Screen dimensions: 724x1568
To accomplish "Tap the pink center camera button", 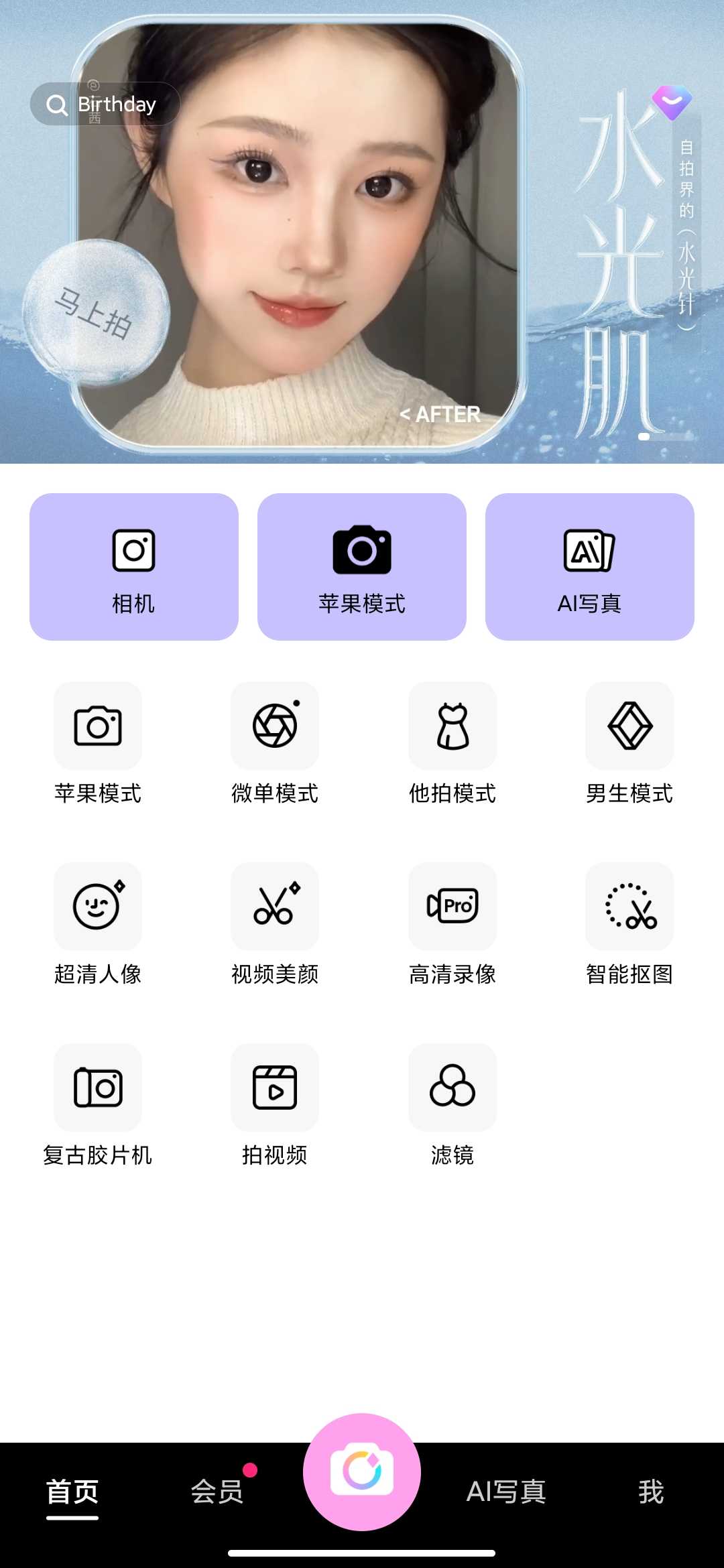I will [x=362, y=1472].
